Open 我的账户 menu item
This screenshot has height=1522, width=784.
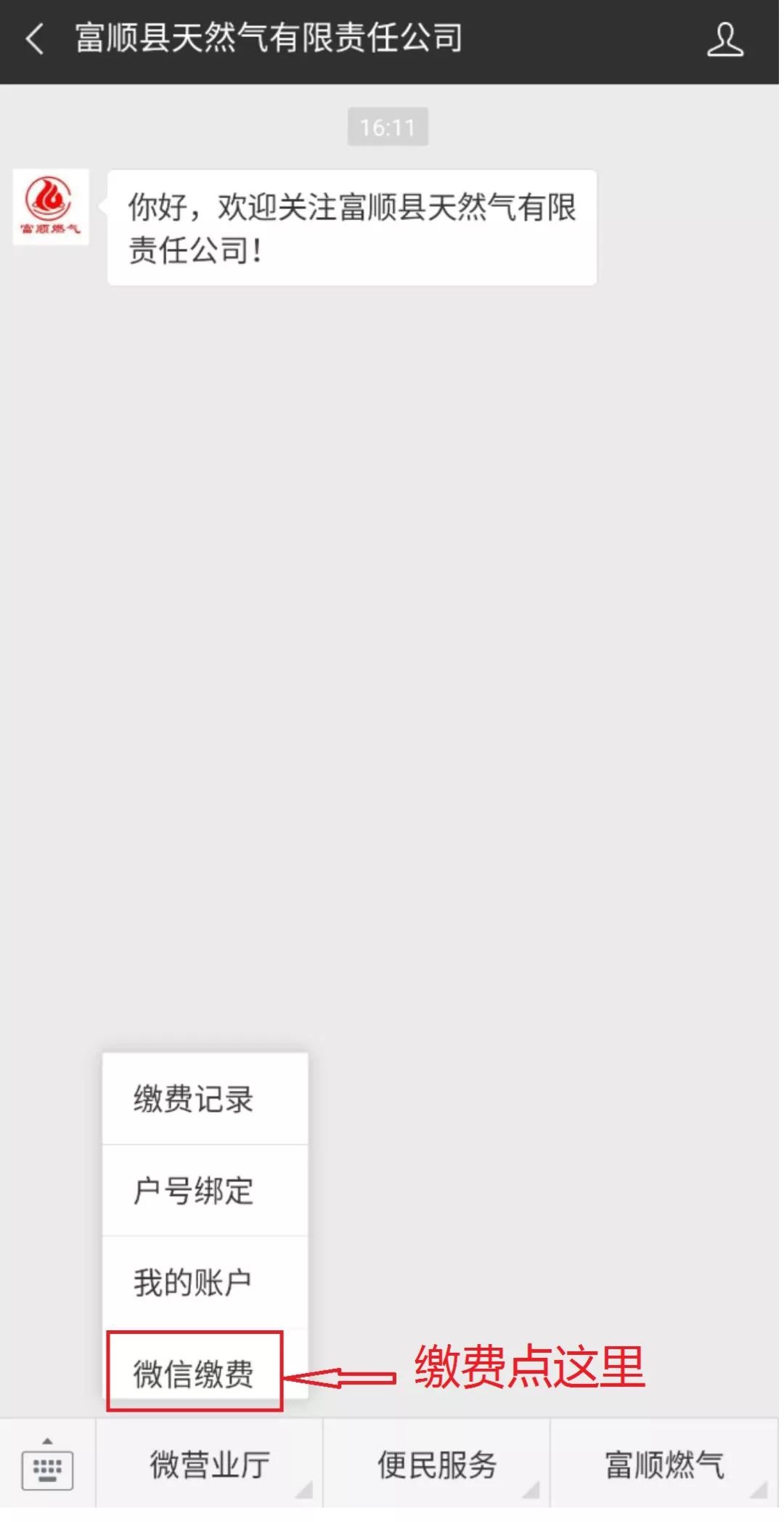click(x=205, y=1282)
